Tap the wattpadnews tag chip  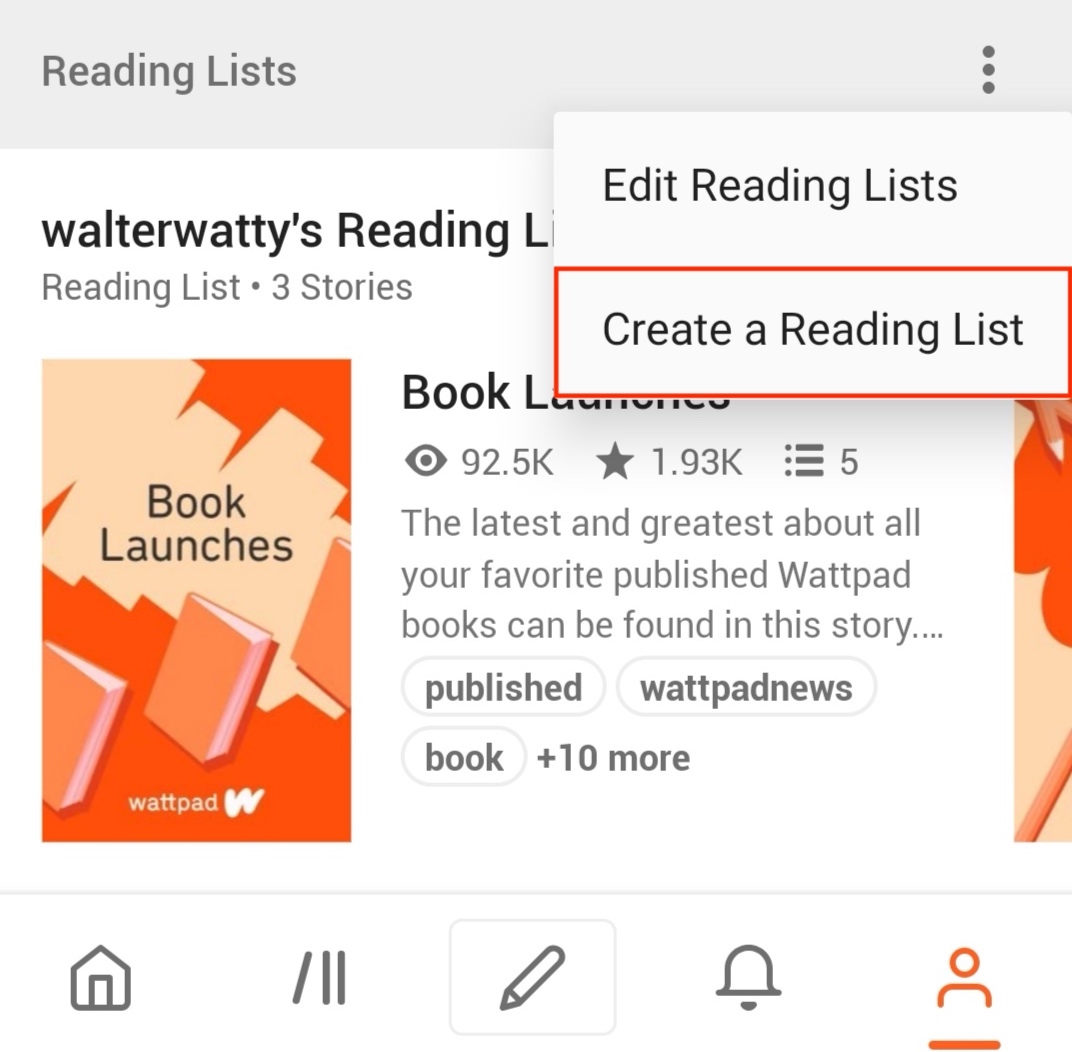click(746, 687)
